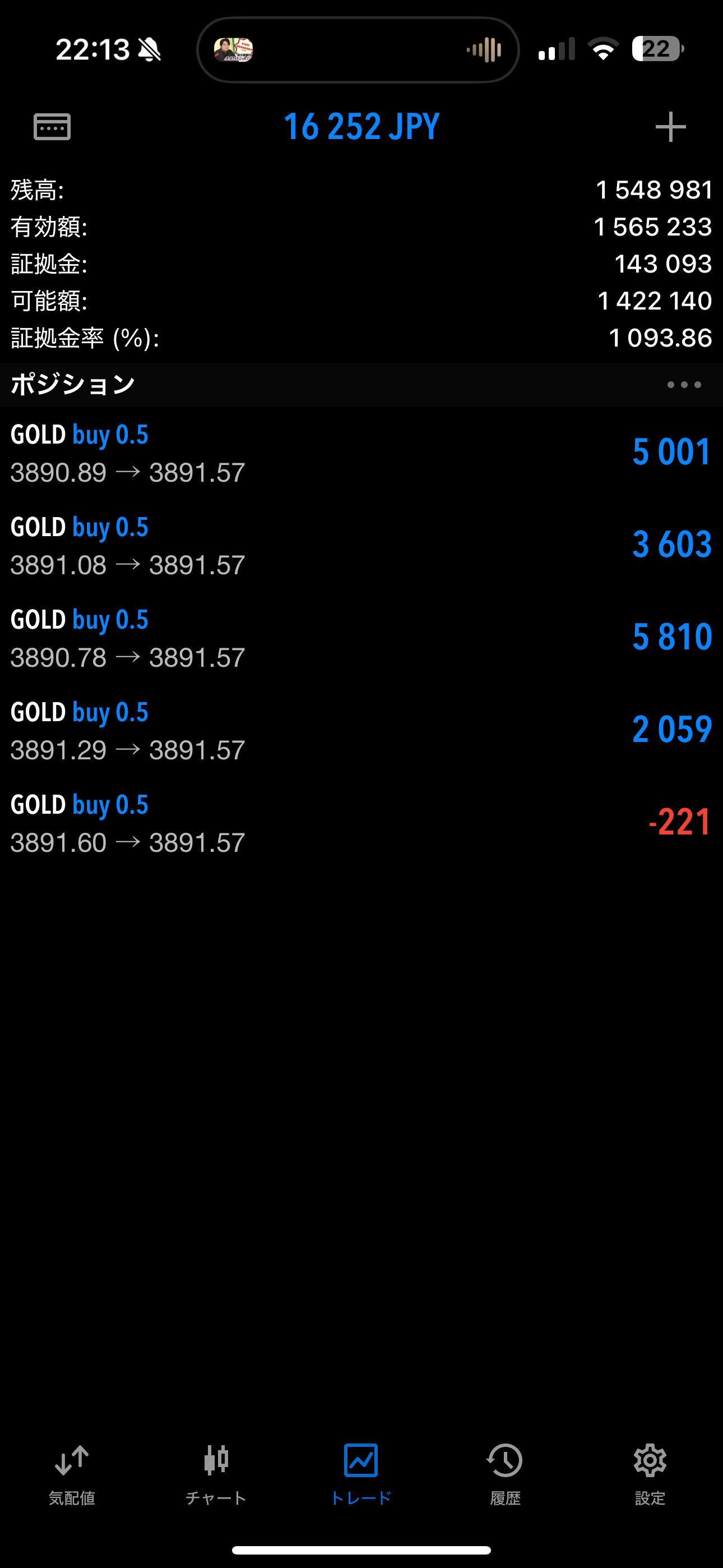
Task: Open the losing GOLD position at 3891.60
Action: [x=361, y=823]
